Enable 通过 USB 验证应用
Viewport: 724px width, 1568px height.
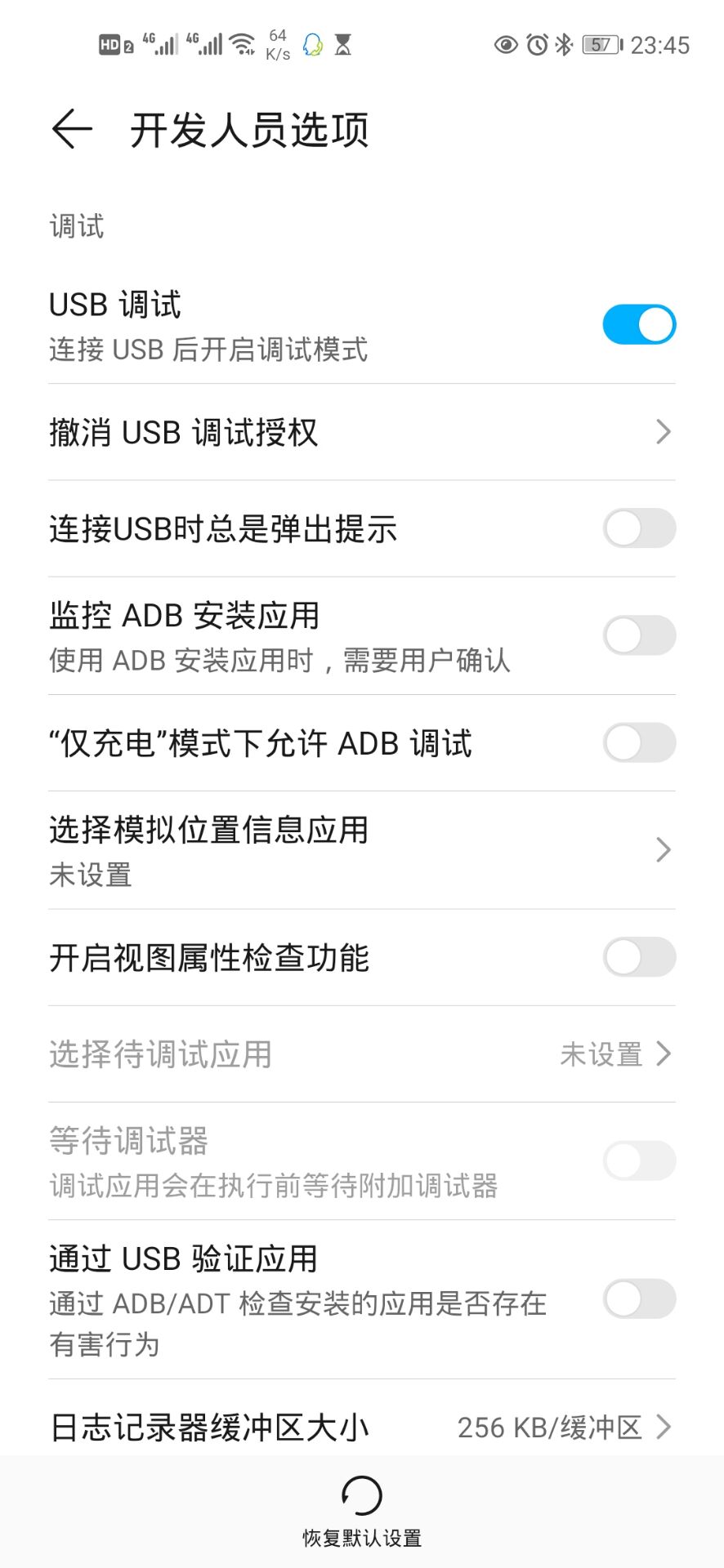pyautogui.click(x=639, y=1298)
